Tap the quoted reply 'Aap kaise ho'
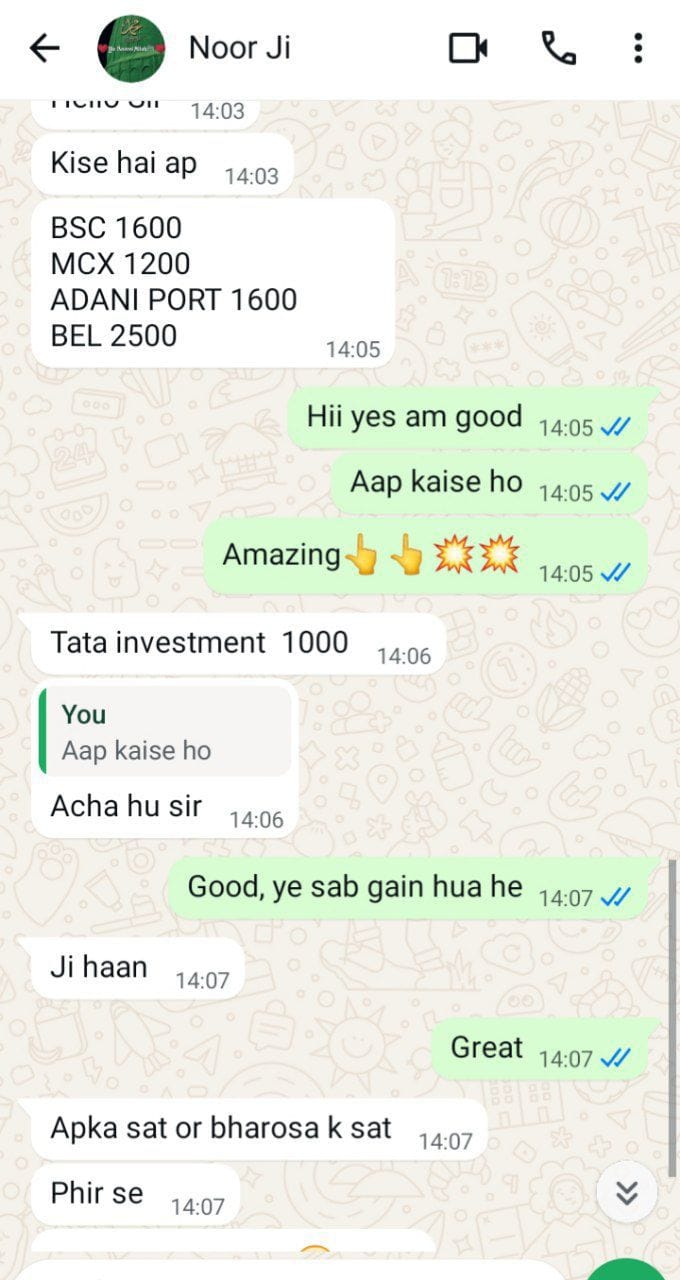The image size is (680, 1280). pos(166,731)
